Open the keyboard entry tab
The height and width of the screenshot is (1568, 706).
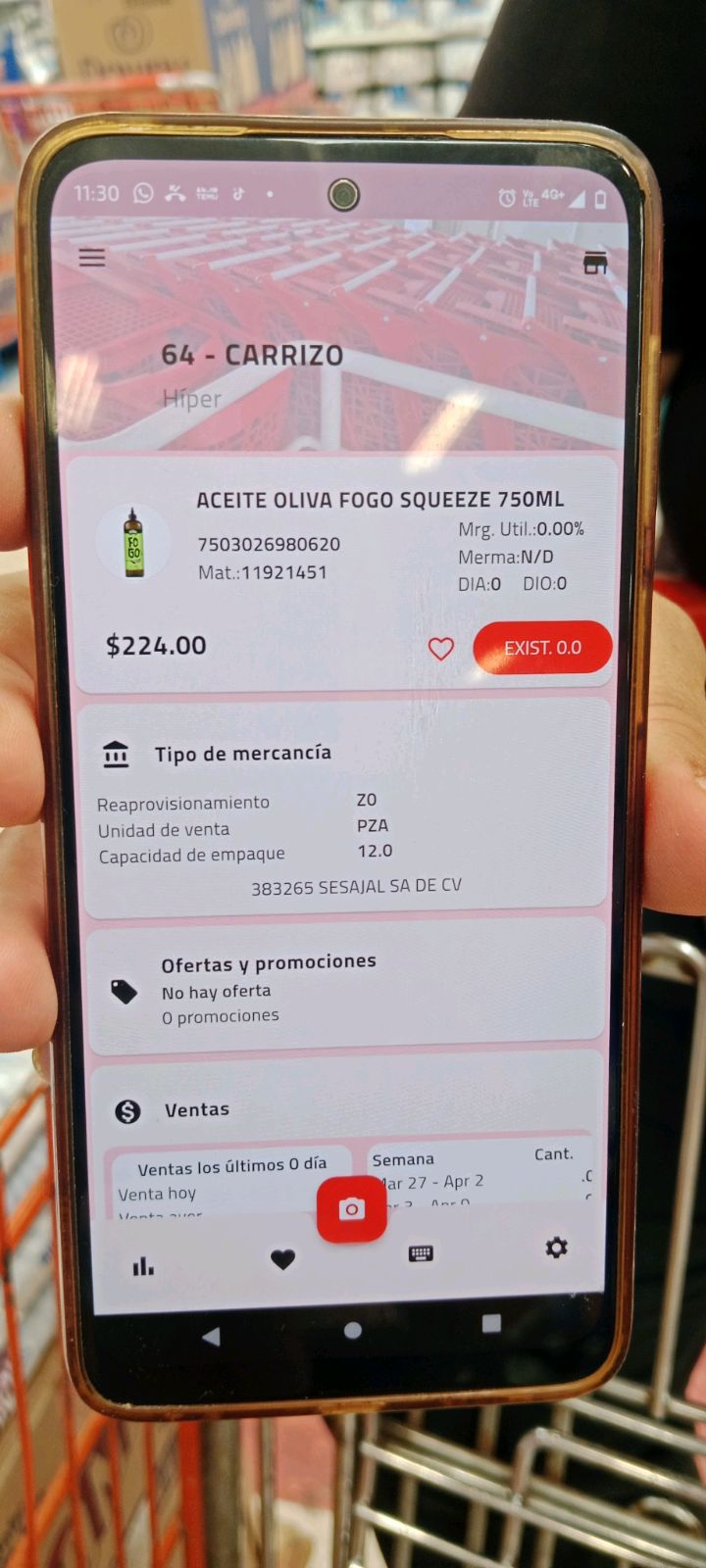(421, 1253)
